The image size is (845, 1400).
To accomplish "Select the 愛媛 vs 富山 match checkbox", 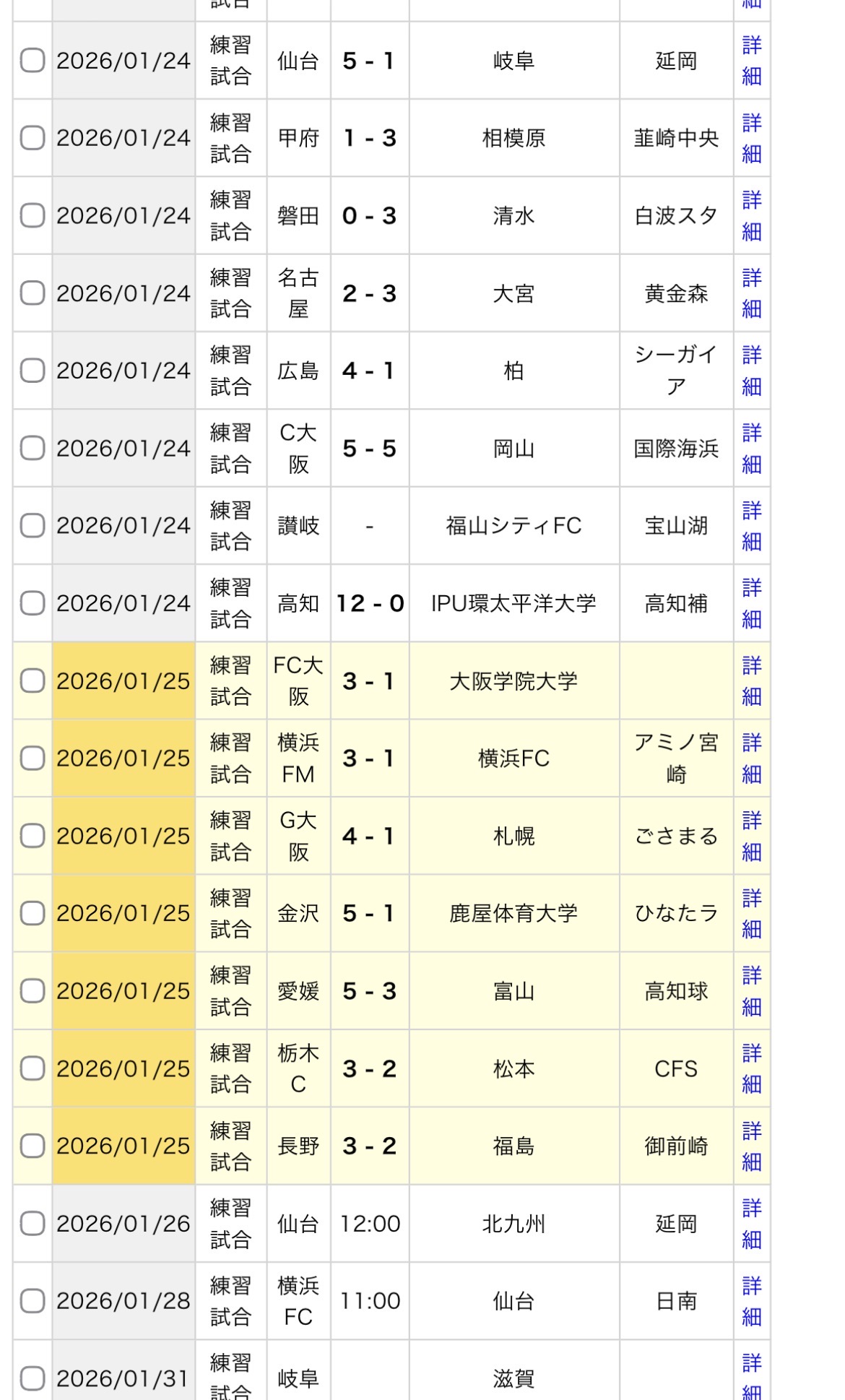I will 32,991.
